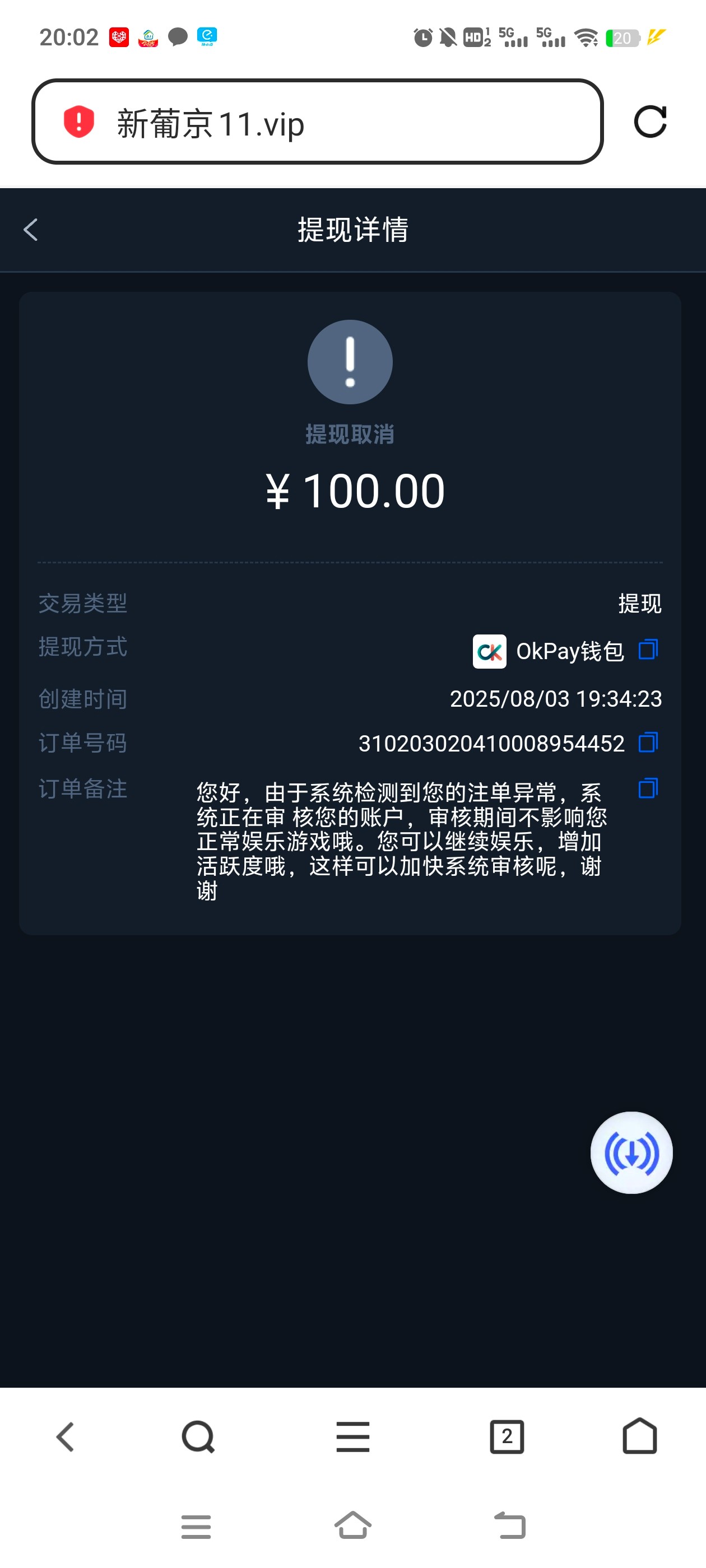Open browser search with magnifier icon
The width and height of the screenshot is (706, 1568).
coord(198,1436)
